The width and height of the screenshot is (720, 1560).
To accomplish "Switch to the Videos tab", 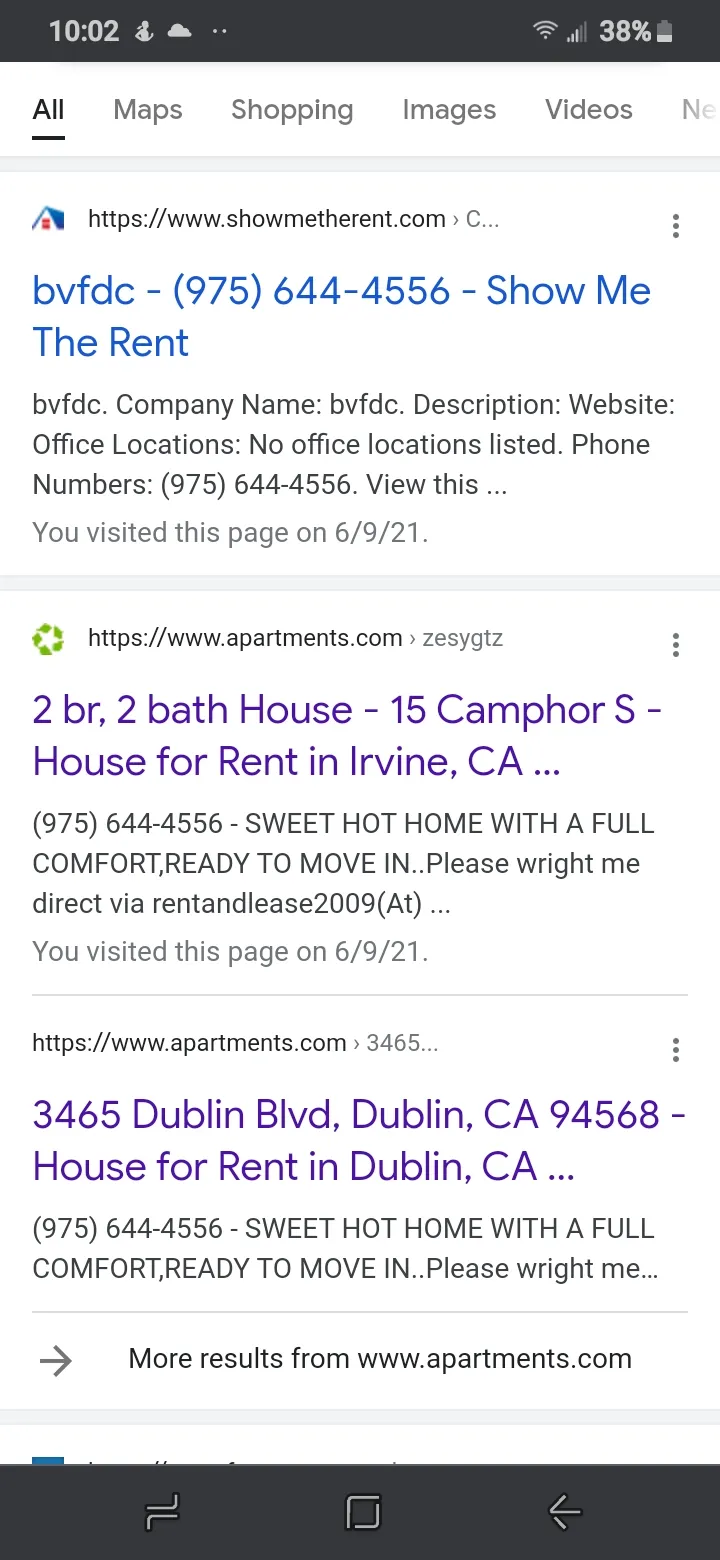I will pos(589,109).
